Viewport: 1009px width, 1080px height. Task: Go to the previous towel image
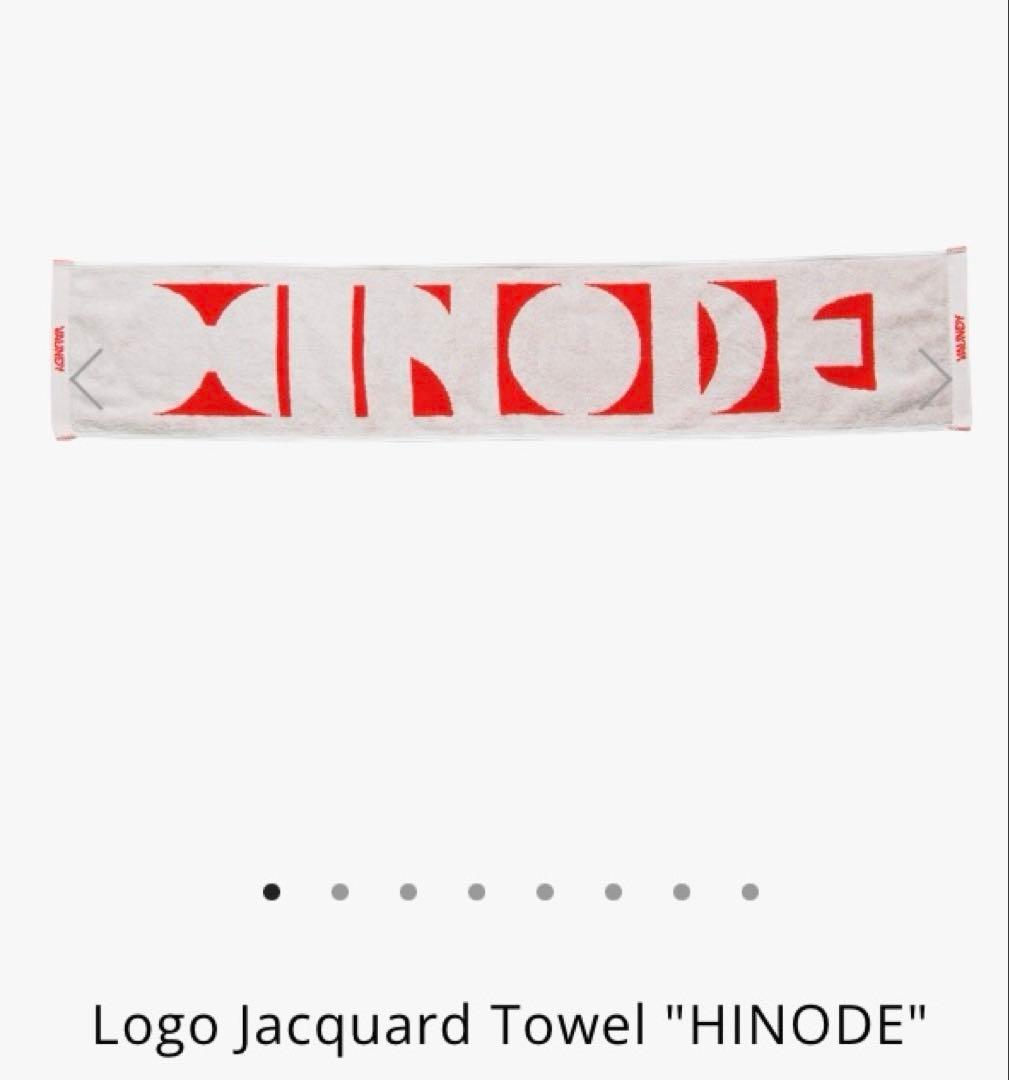[87, 378]
